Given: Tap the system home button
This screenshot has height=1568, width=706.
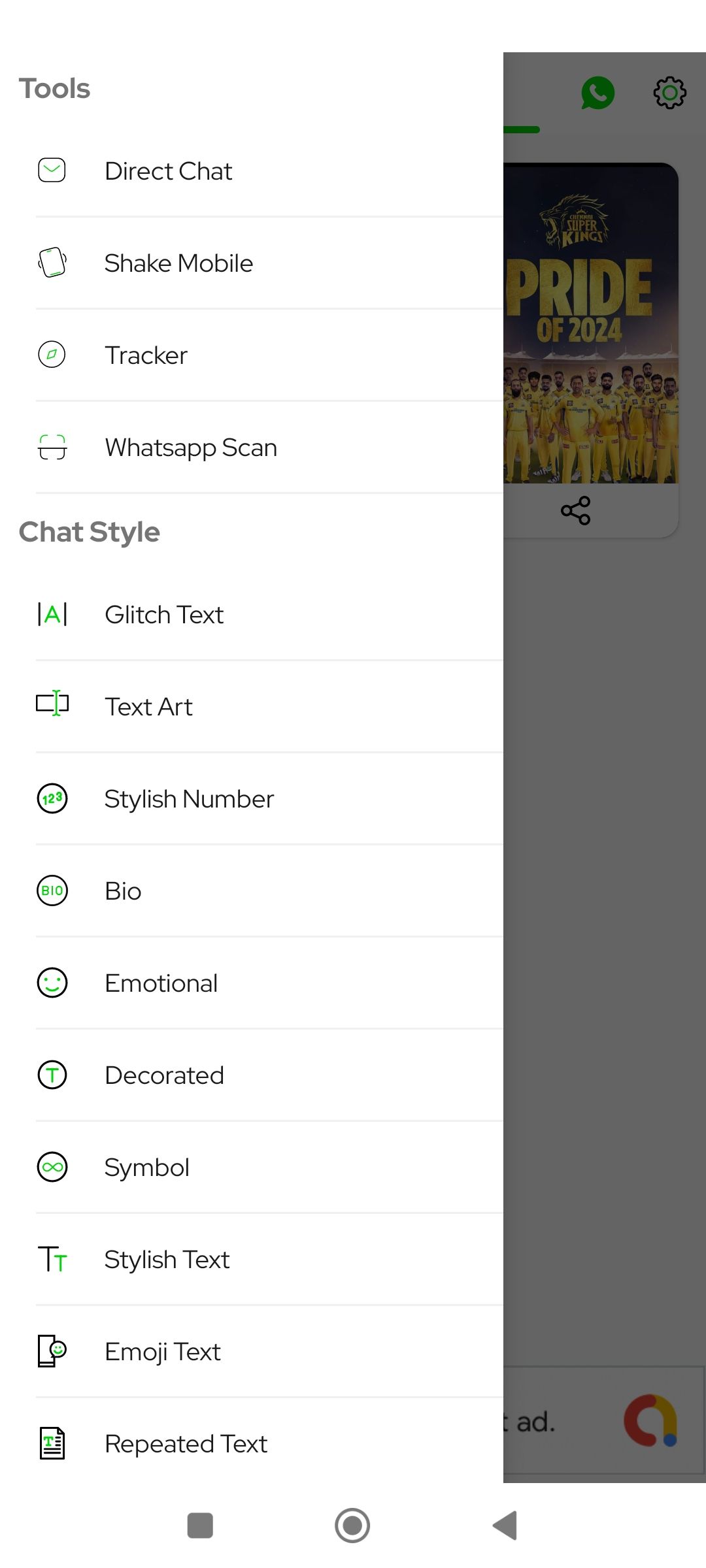Looking at the screenshot, I should click(x=352, y=1526).
